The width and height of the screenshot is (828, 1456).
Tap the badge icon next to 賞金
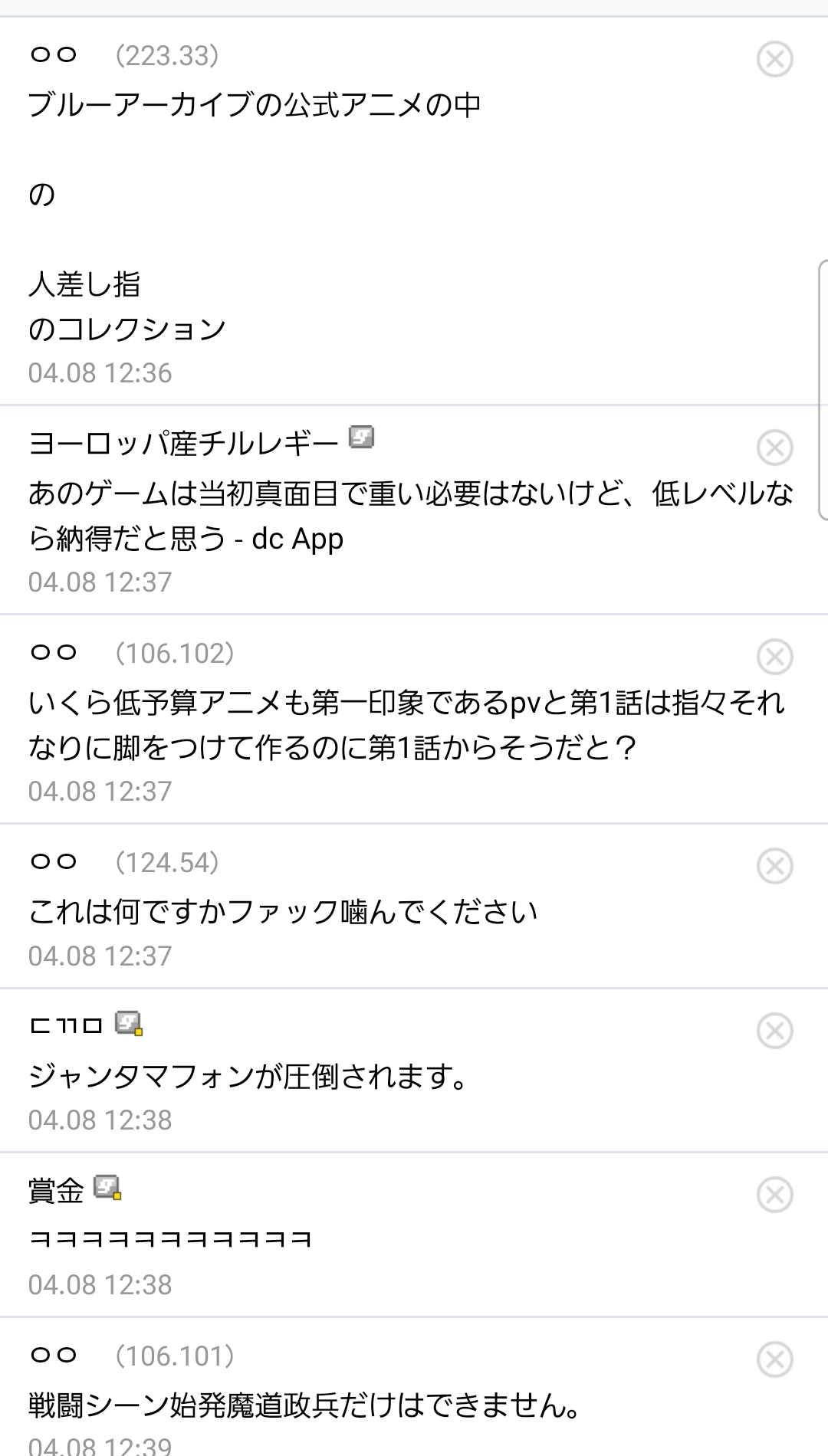click(x=107, y=1188)
